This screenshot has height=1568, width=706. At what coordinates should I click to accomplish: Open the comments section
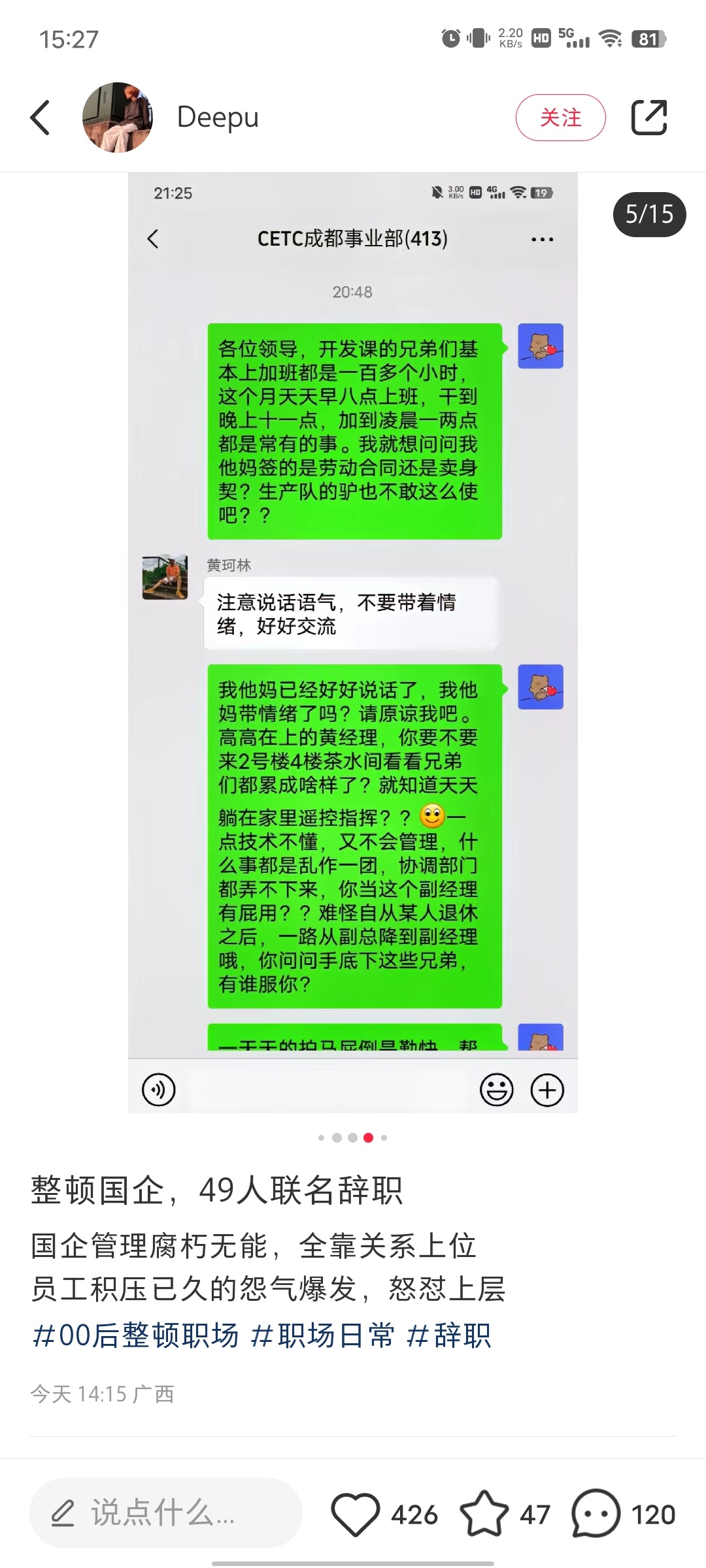point(596,1514)
